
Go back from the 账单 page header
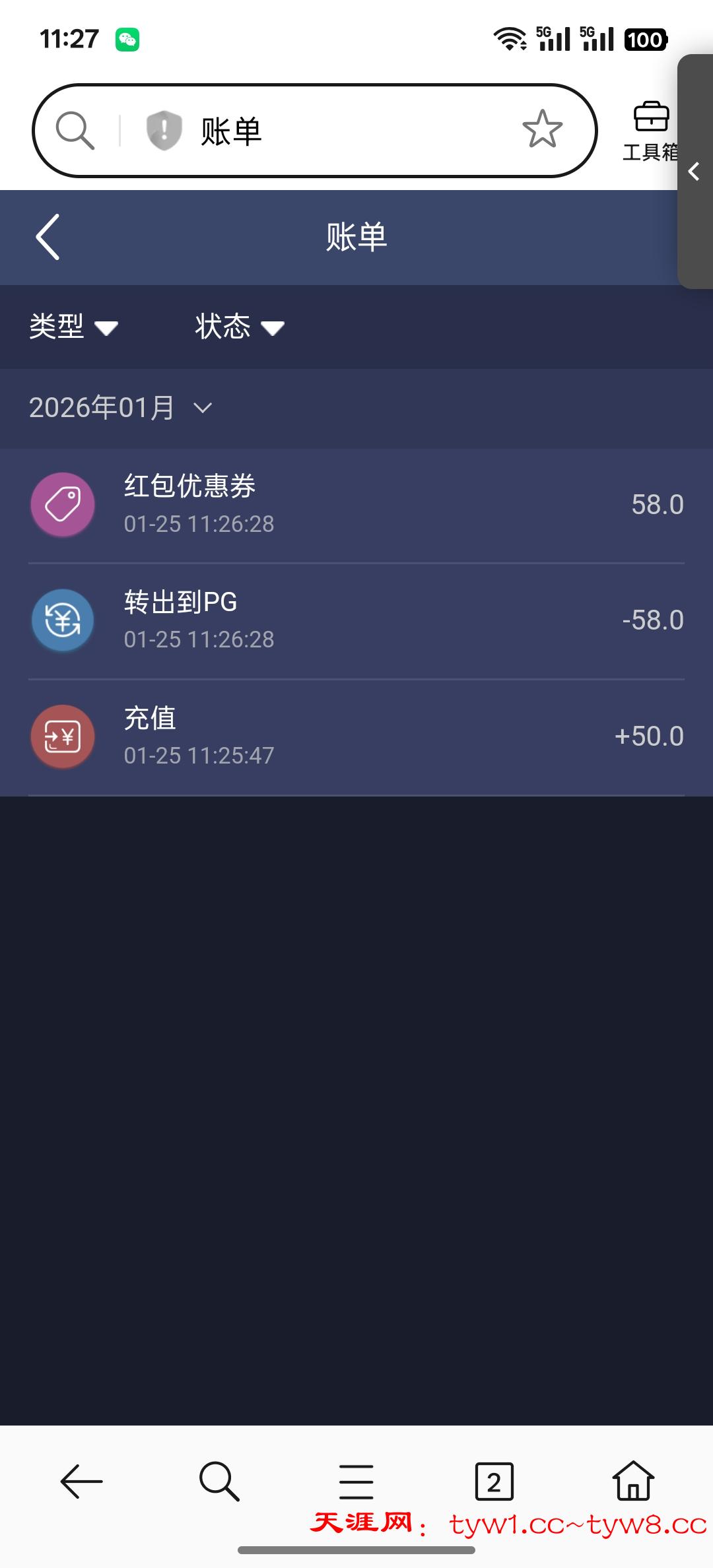coord(48,237)
